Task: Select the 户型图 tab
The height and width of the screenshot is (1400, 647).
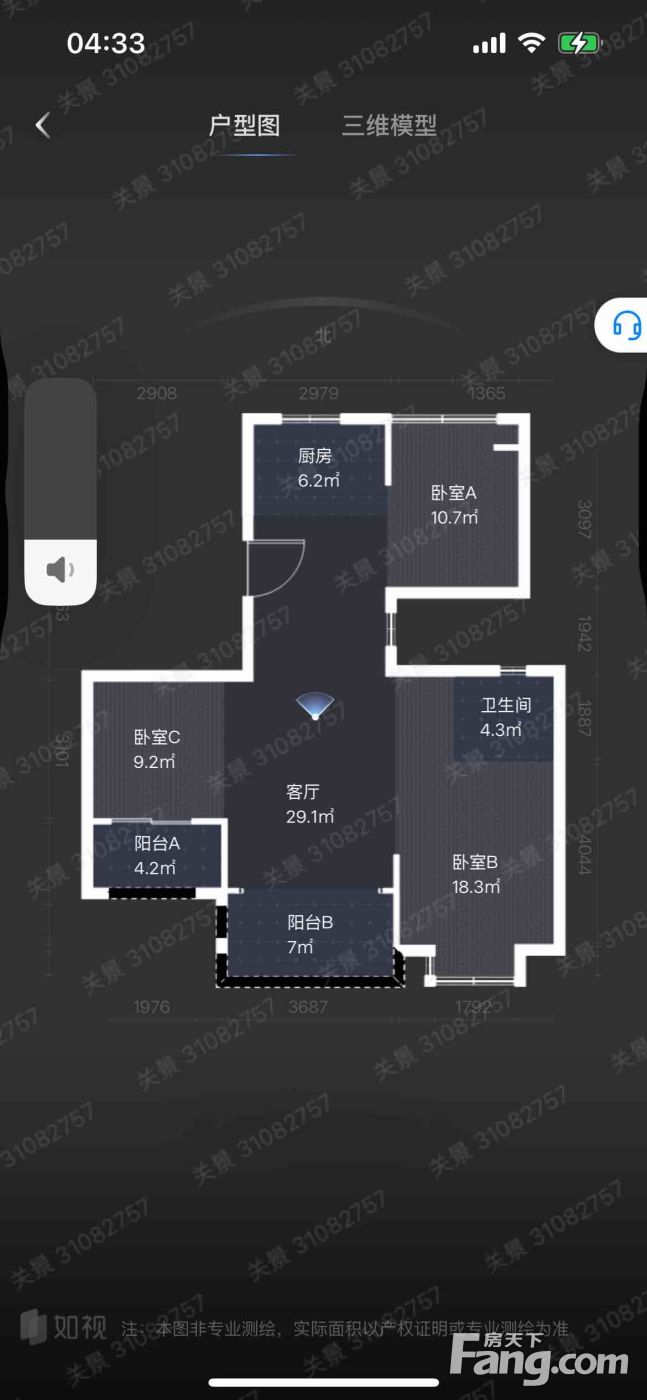Action: [244, 126]
